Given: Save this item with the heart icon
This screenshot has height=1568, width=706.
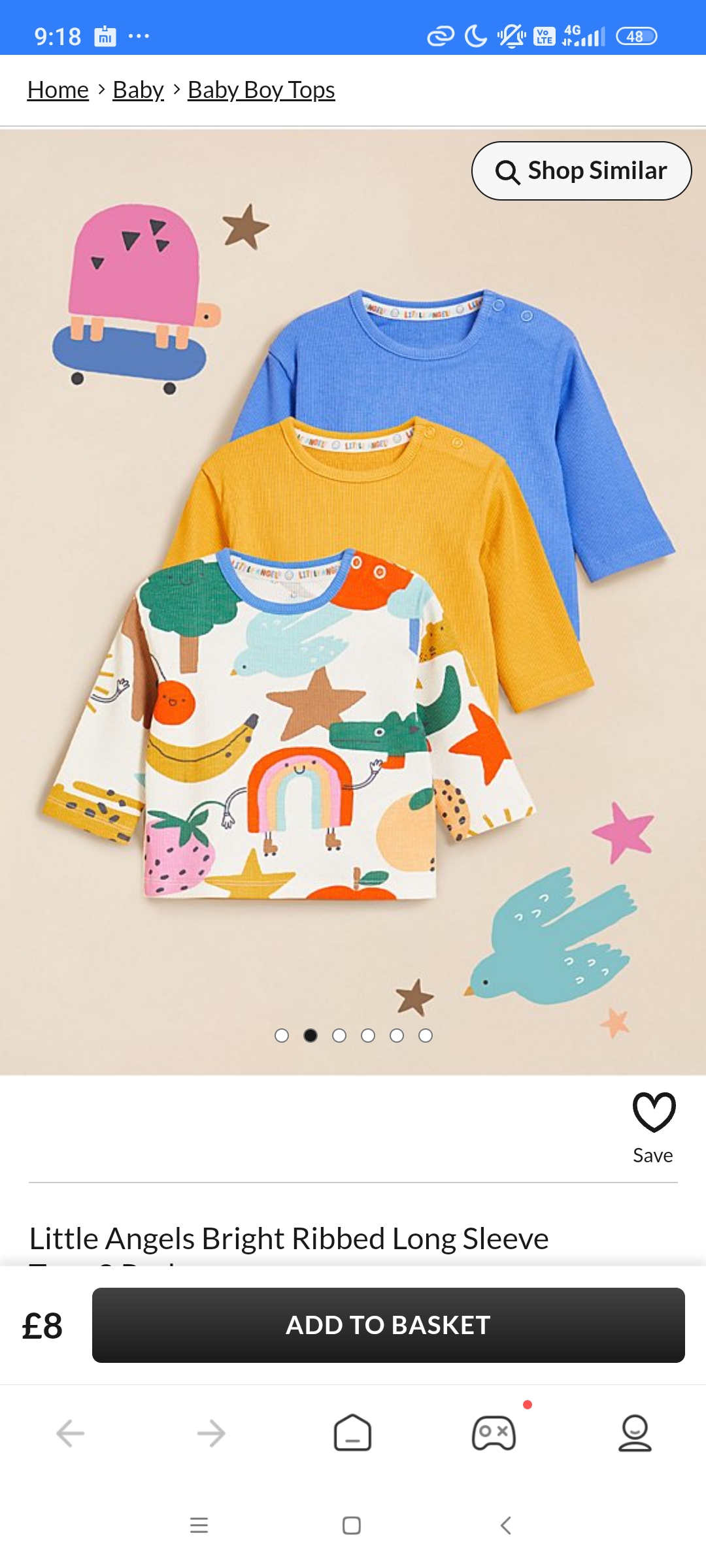Looking at the screenshot, I should [653, 1113].
